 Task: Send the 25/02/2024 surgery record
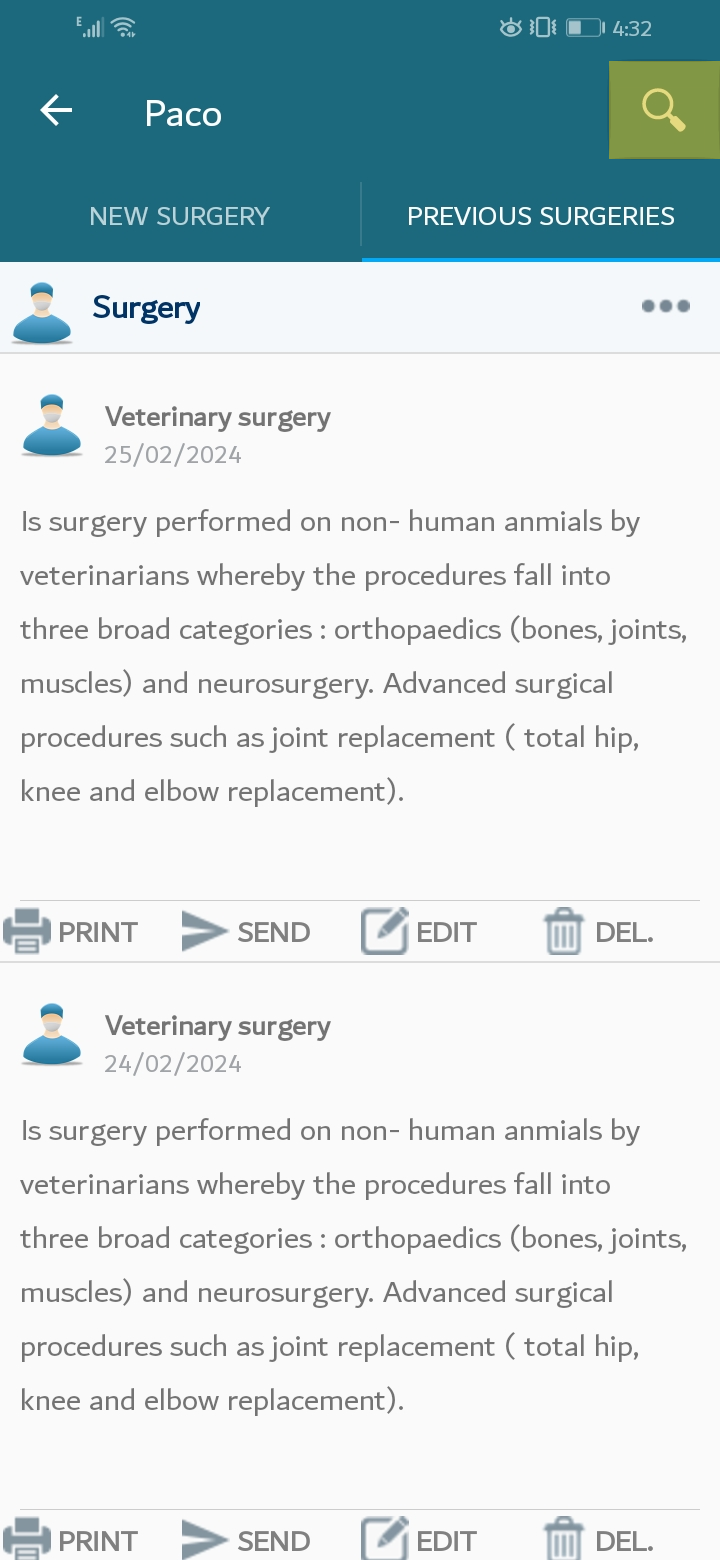click(246, 932)
